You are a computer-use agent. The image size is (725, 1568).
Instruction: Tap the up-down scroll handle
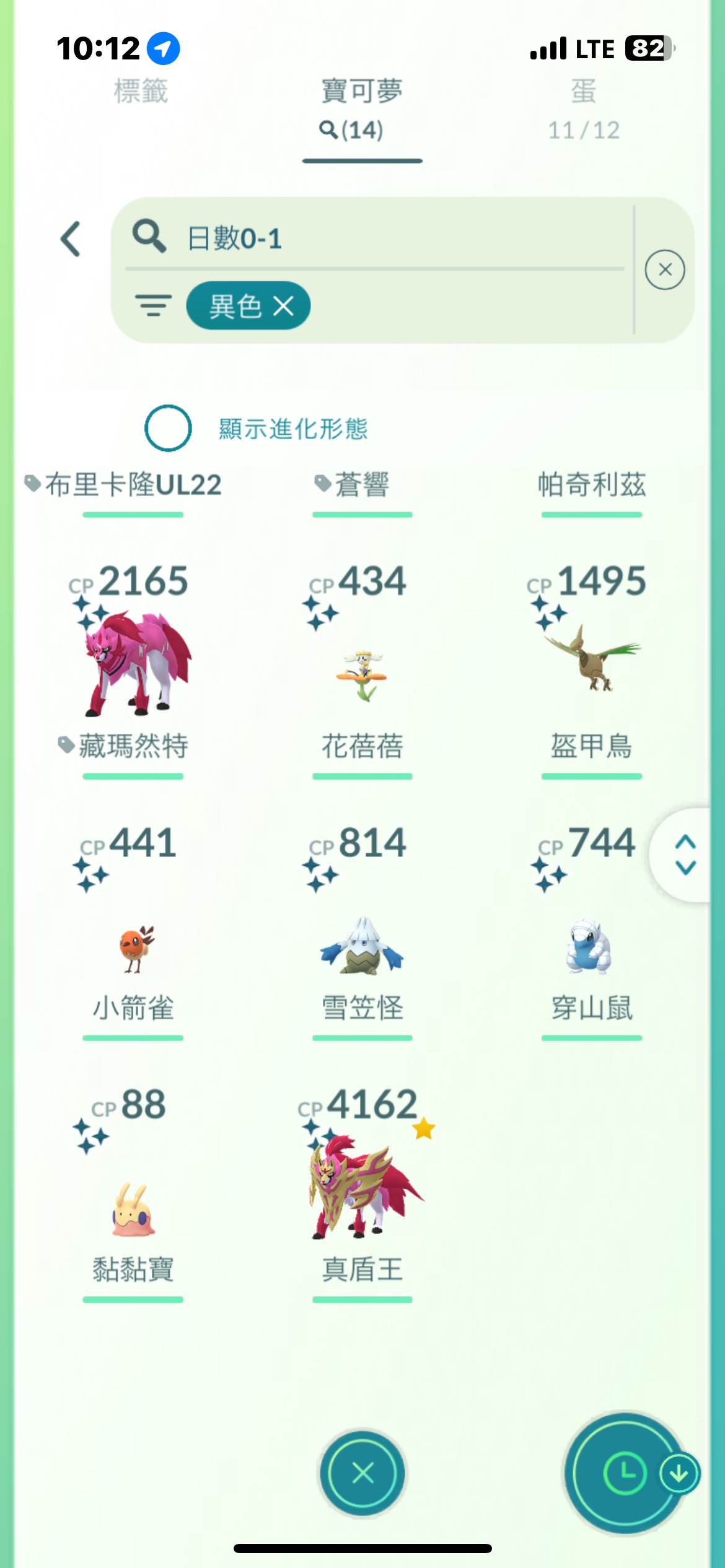coord(685,855)
